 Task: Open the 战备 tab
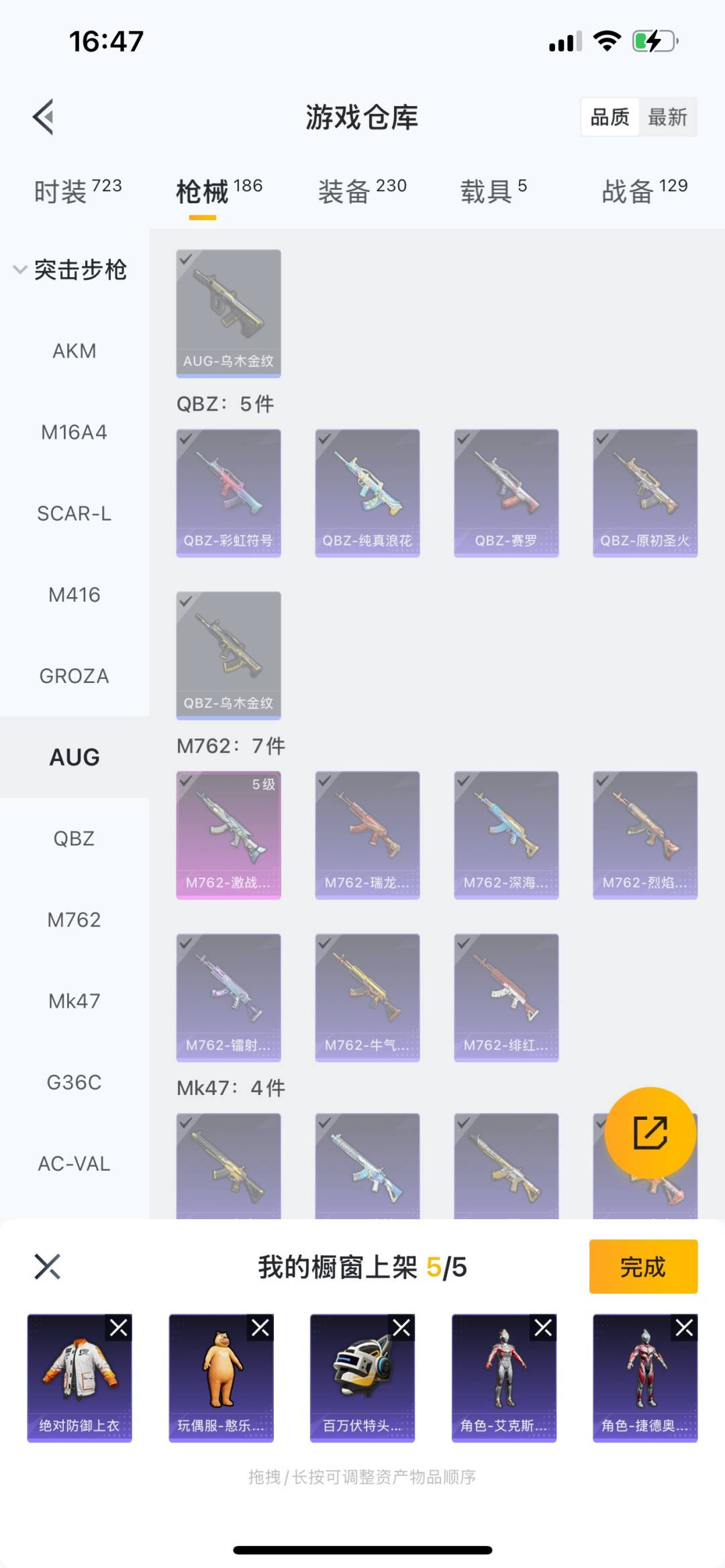click(x=644, y=191)
